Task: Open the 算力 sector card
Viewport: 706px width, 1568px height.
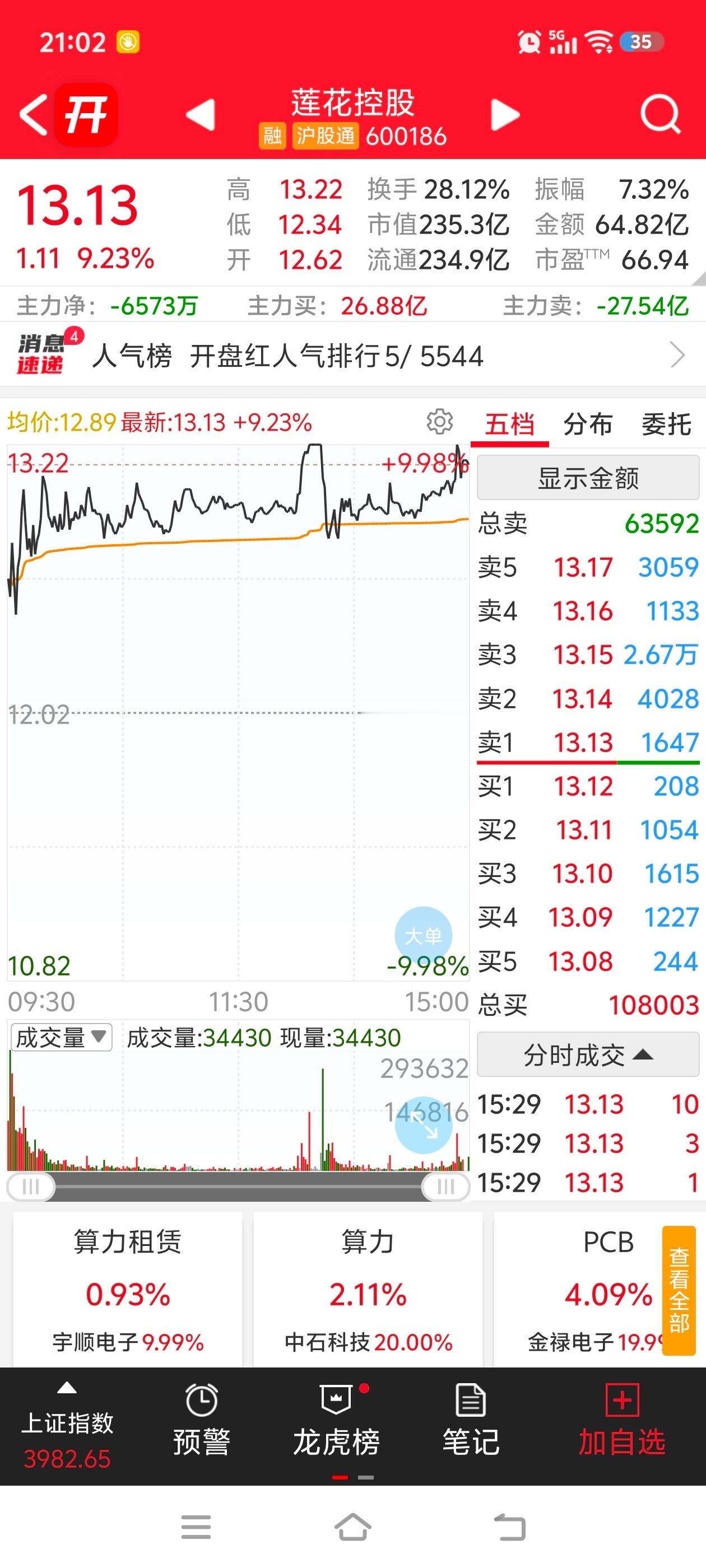Action: [x=368, y=1289]
